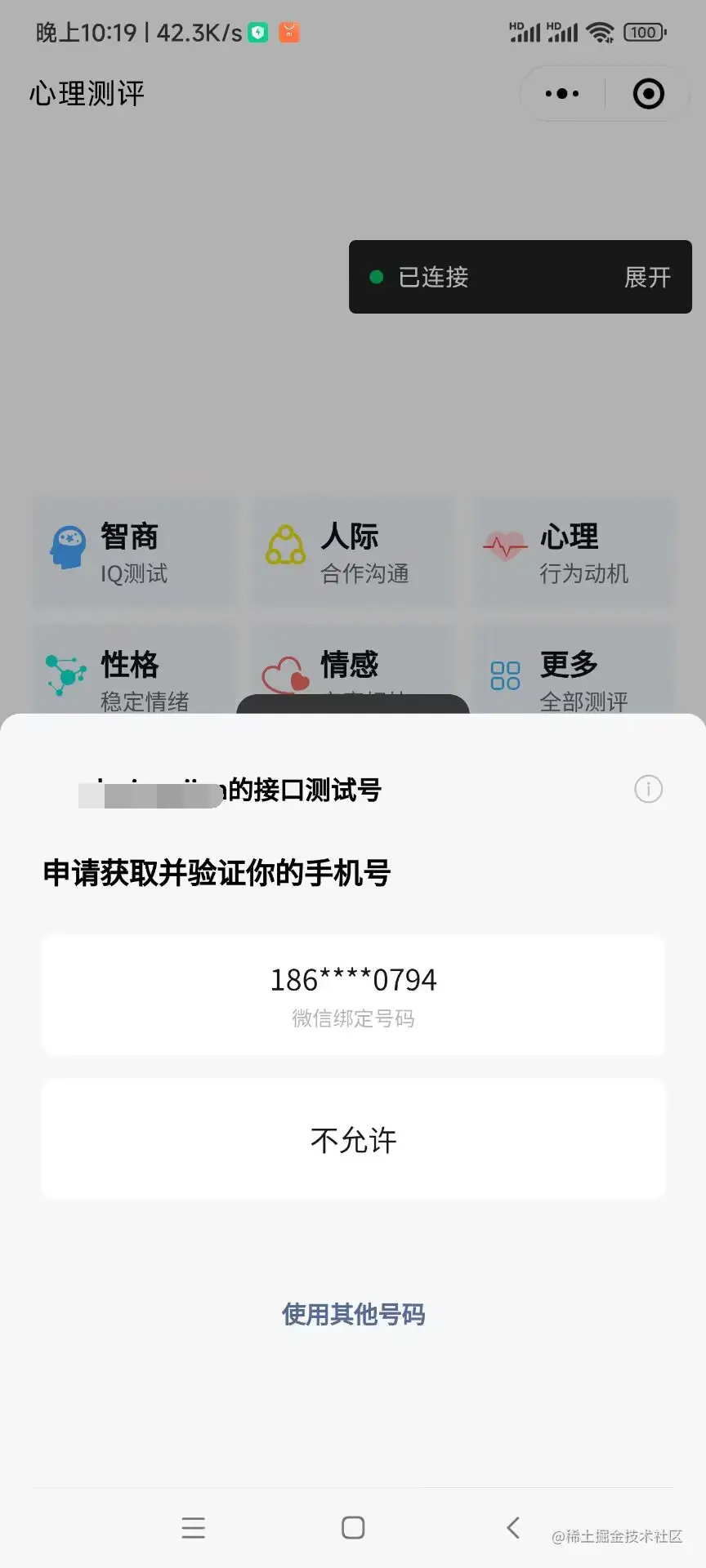706x1568 pixels.
Task: Open the mini program three-dot menu
Action: click(562, 94)
